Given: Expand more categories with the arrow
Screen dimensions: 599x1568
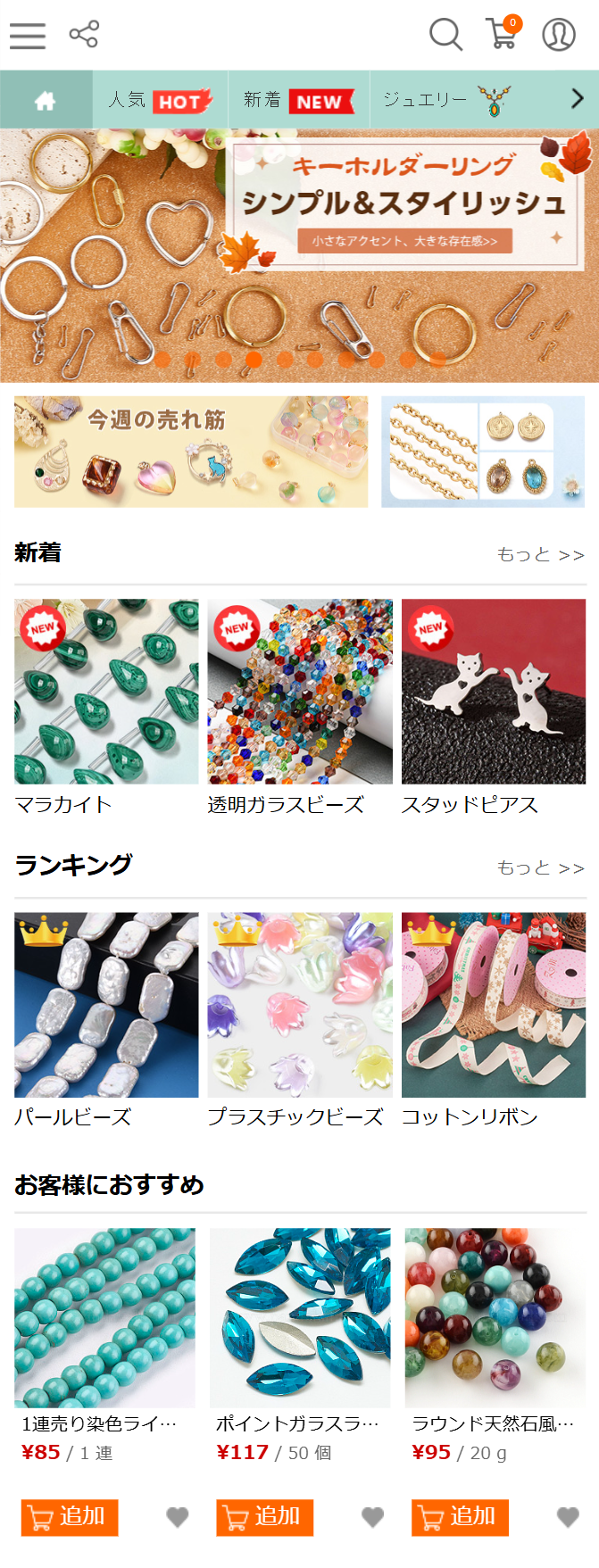Looking at the screenshot, I should pyautogui.click(x=577, y=99).
